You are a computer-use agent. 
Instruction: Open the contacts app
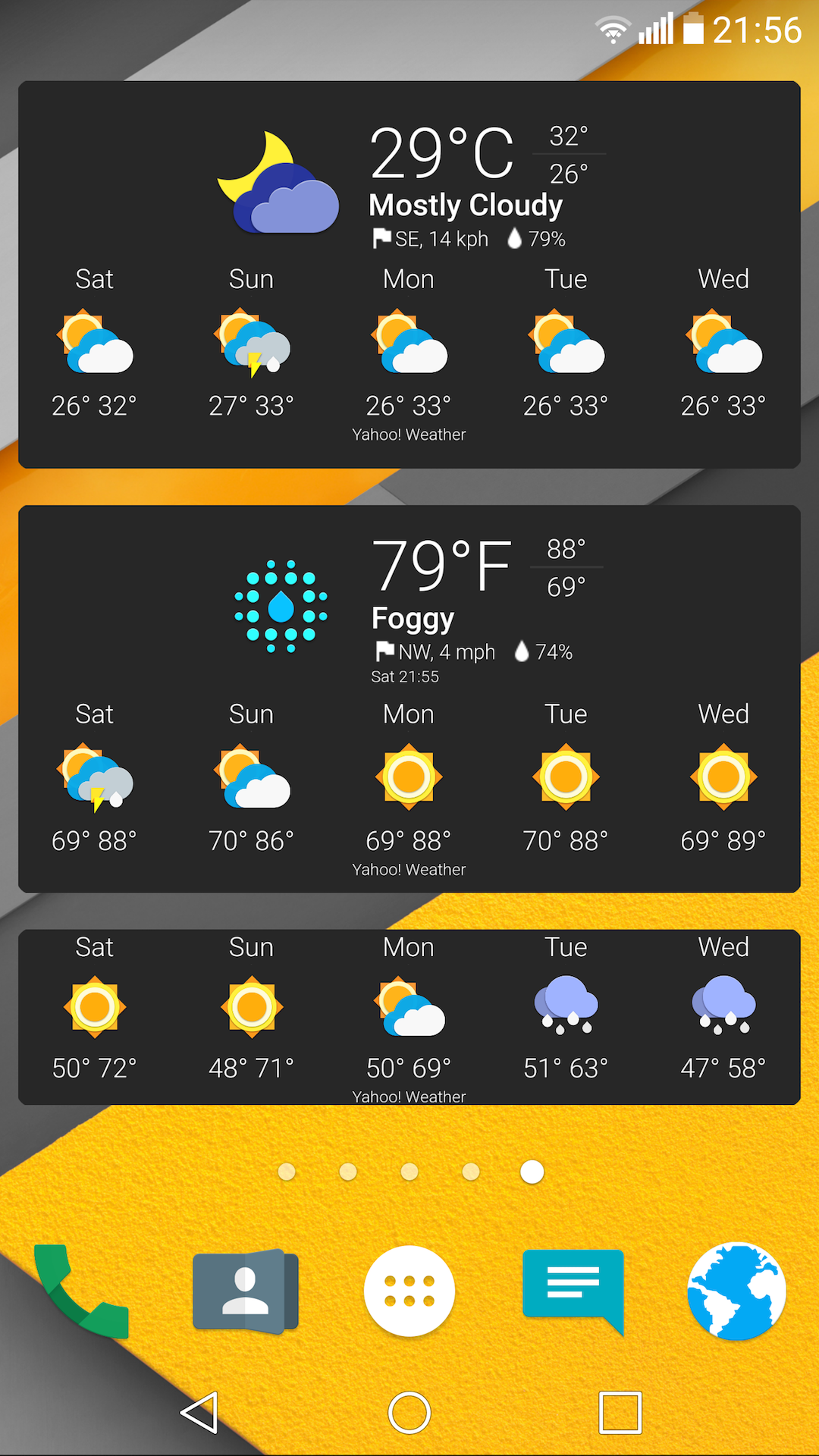point(245,1289)
